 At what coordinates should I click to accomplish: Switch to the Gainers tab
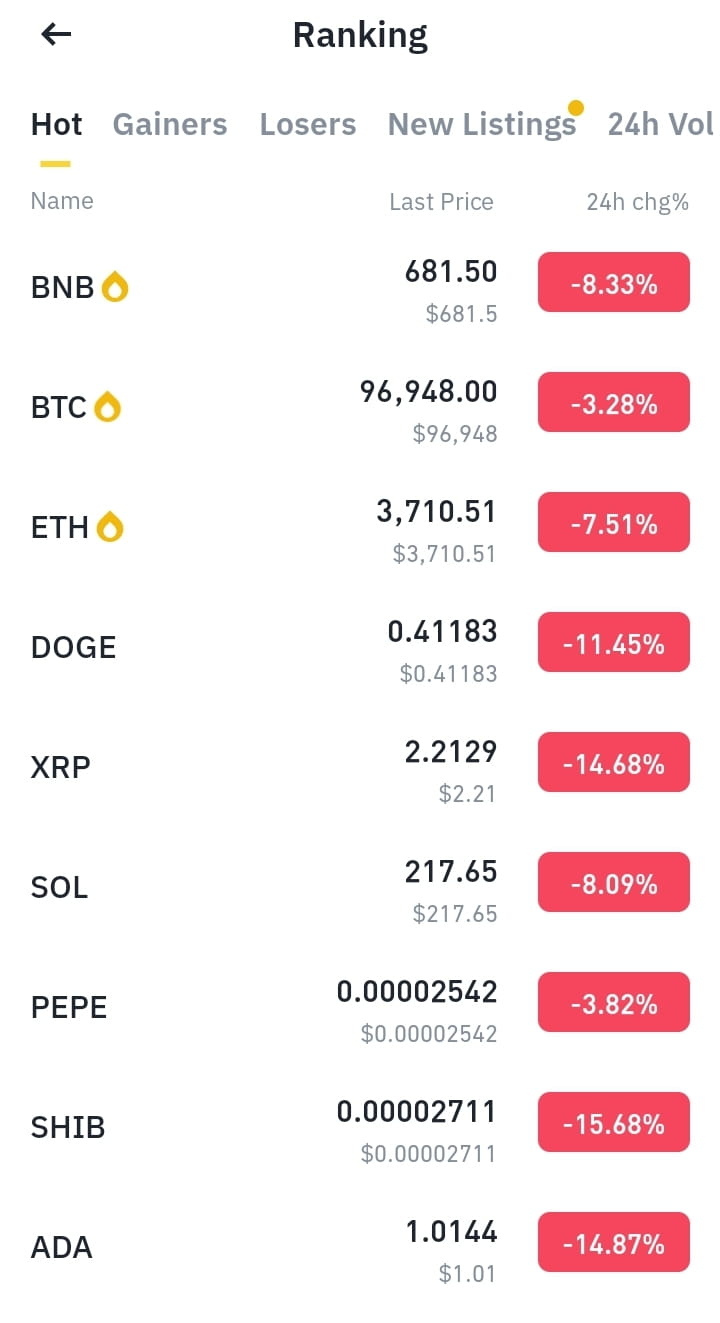(x=170, y=124)
